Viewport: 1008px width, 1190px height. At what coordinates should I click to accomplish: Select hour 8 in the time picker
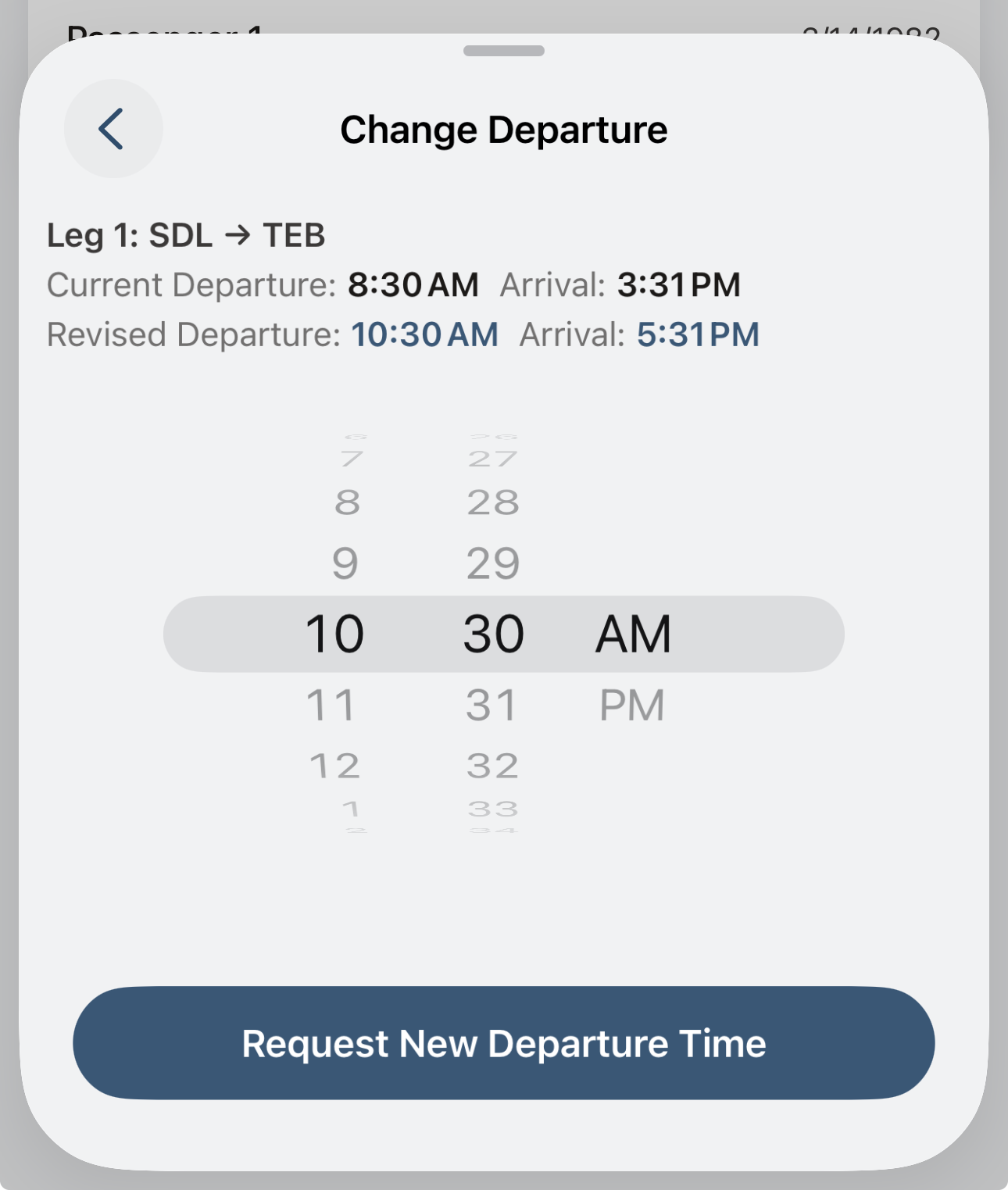[345, 502]
